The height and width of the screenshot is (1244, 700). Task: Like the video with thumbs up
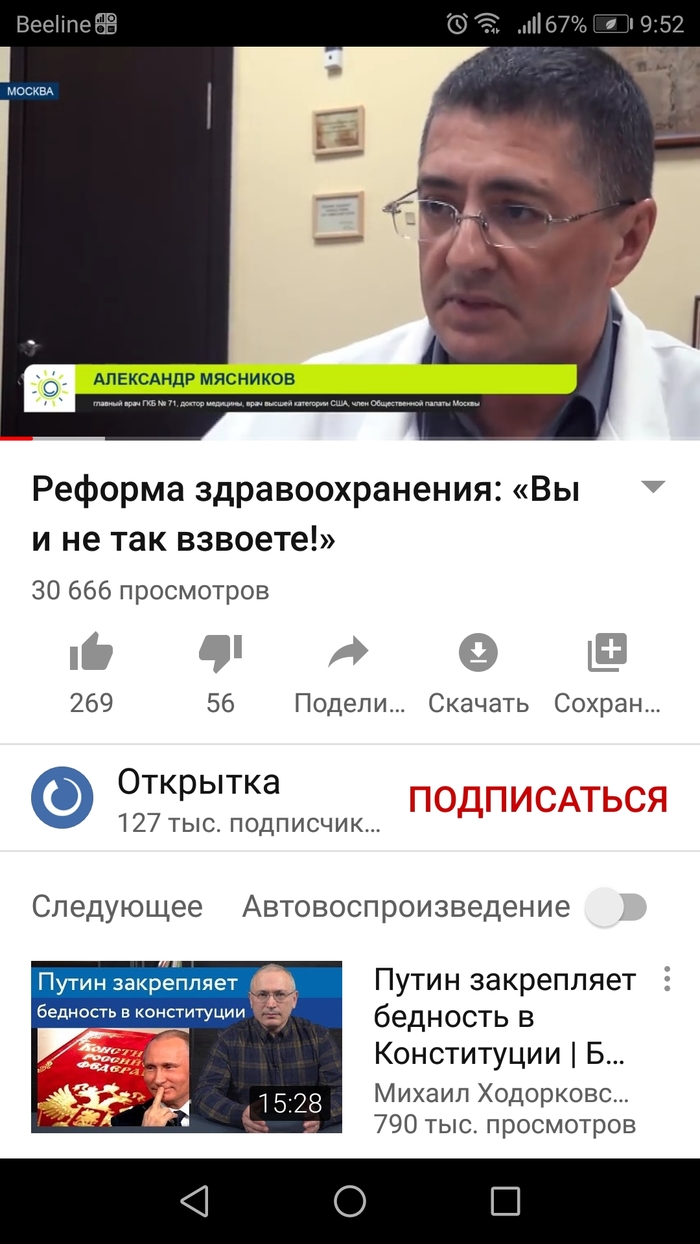91,655
